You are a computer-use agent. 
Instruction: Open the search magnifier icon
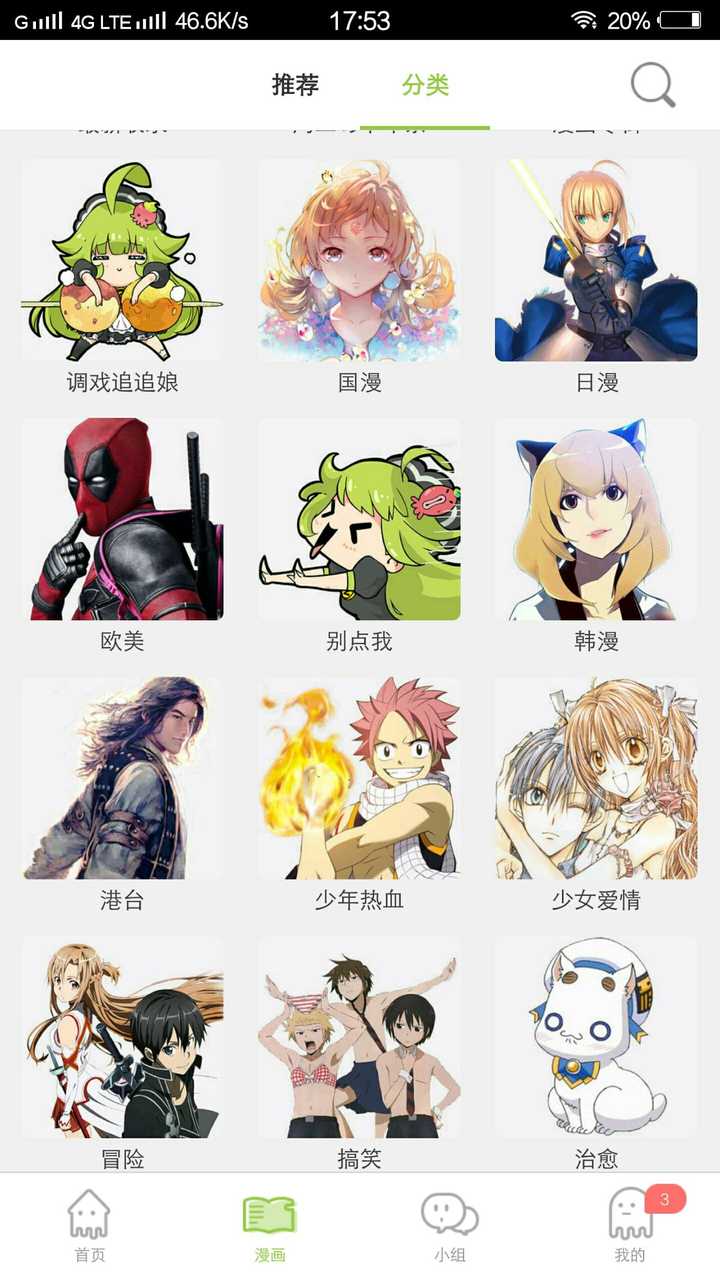653,85
